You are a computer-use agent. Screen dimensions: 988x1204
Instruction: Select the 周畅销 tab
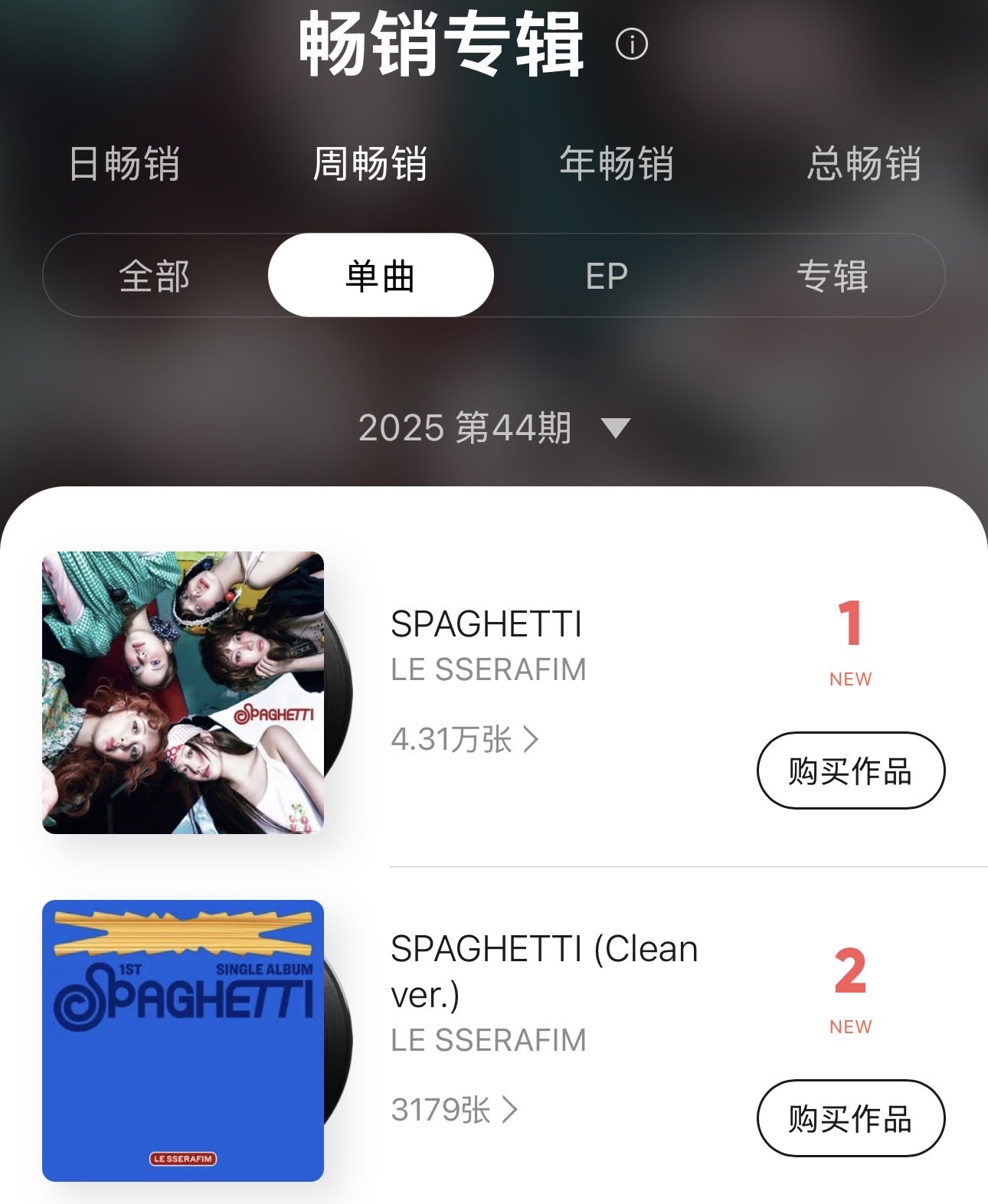pyautogui.click(x=370, y=164)
